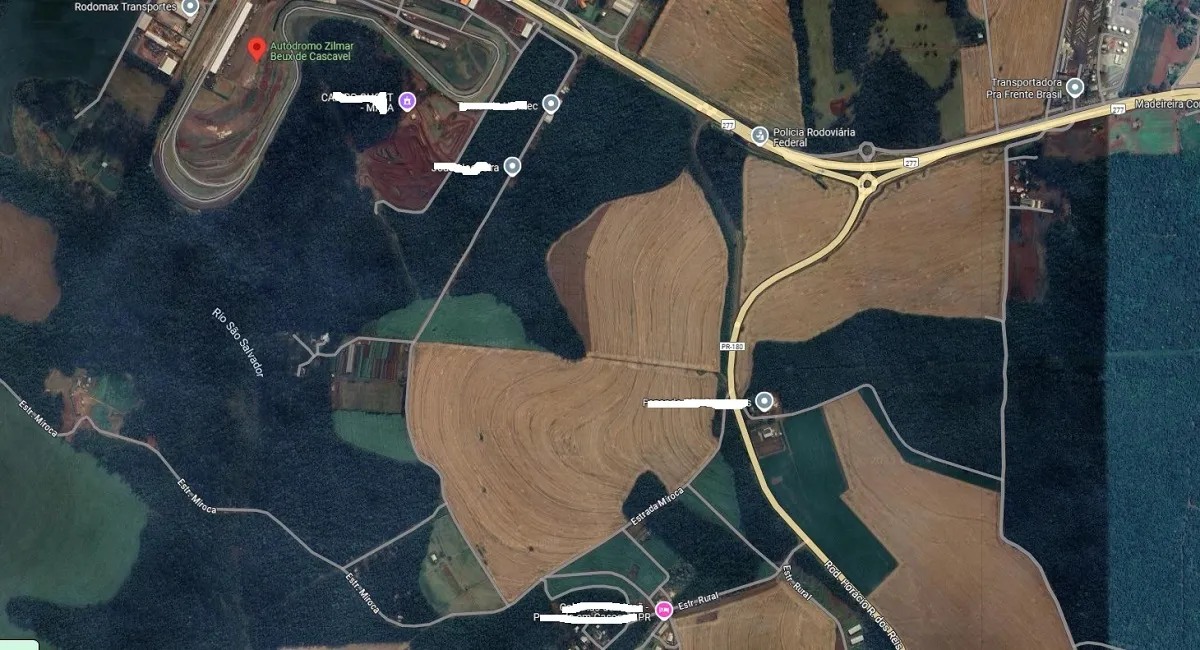Open the Polícia Rodoviária Federal marker
Viewport: 1200px width, 650px height.
coord(760,135)
